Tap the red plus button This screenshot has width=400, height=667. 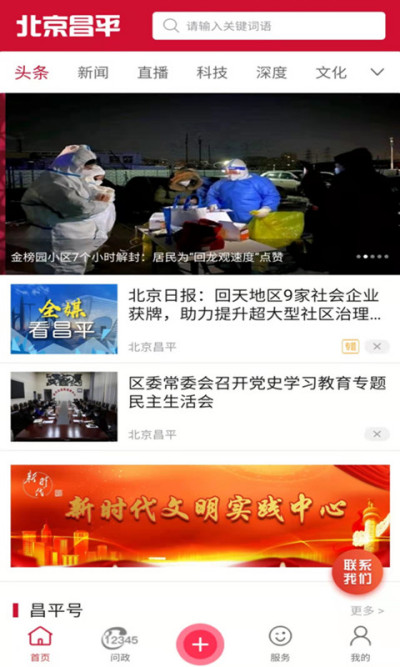[200, 644]
